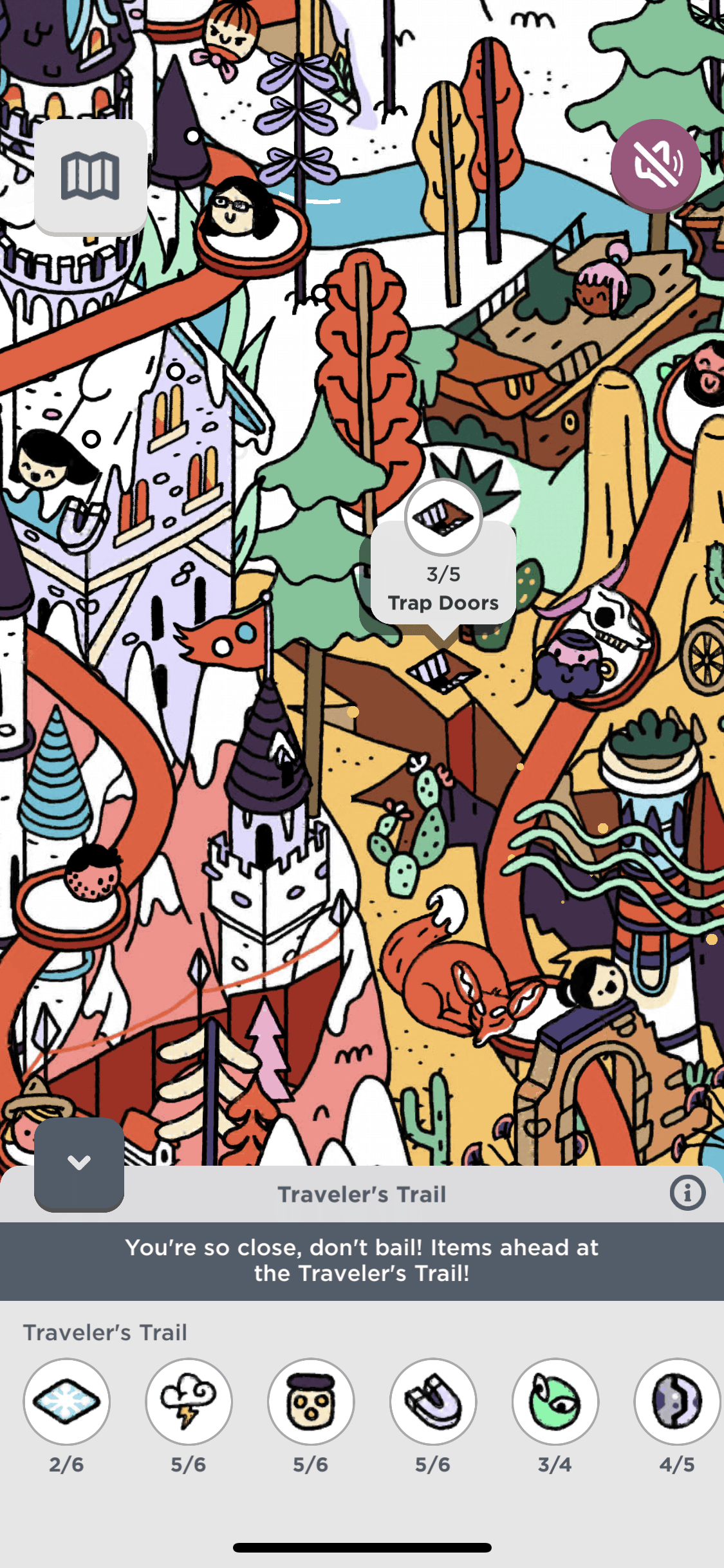Select the magnet item 5/6
The height and width of the screenshot is (1568, 724).
pos(433,1401)
